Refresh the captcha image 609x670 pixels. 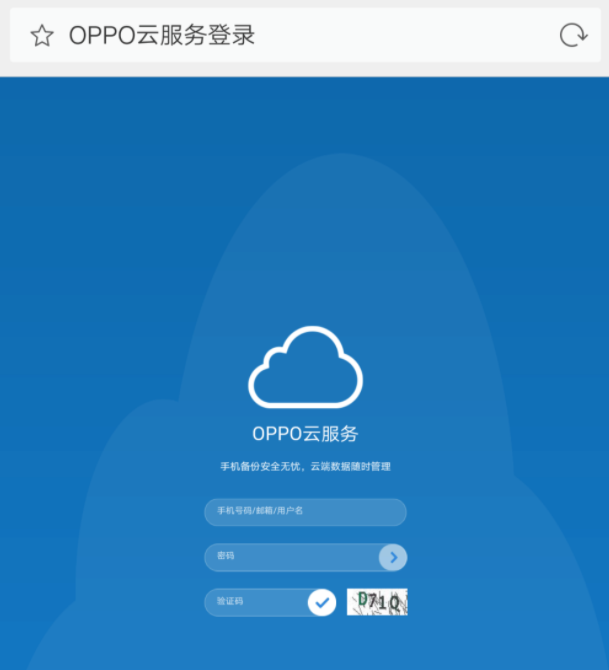tap(377, 602)
